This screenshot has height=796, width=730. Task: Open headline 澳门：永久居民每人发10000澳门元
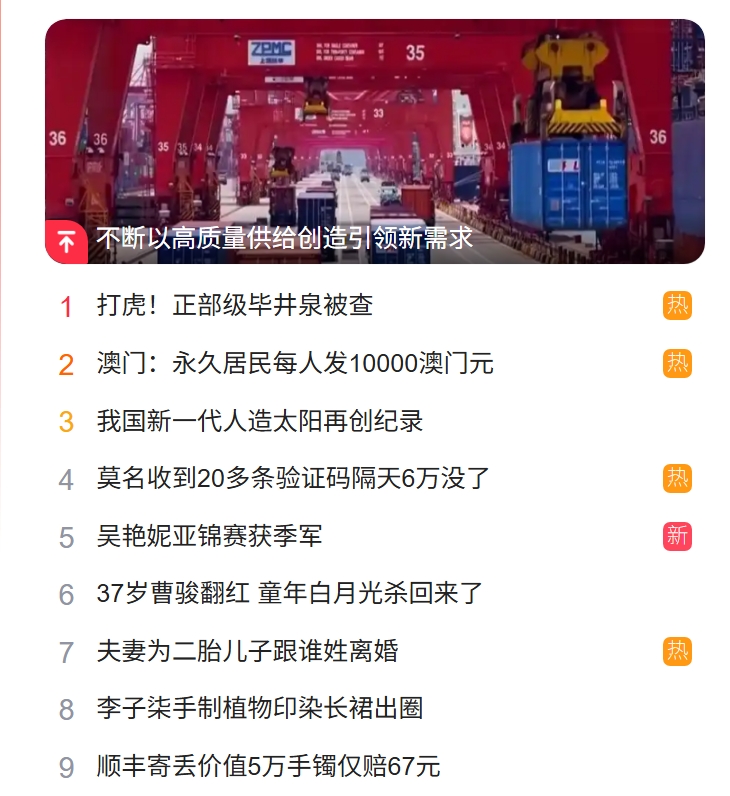tap(290, 365)
